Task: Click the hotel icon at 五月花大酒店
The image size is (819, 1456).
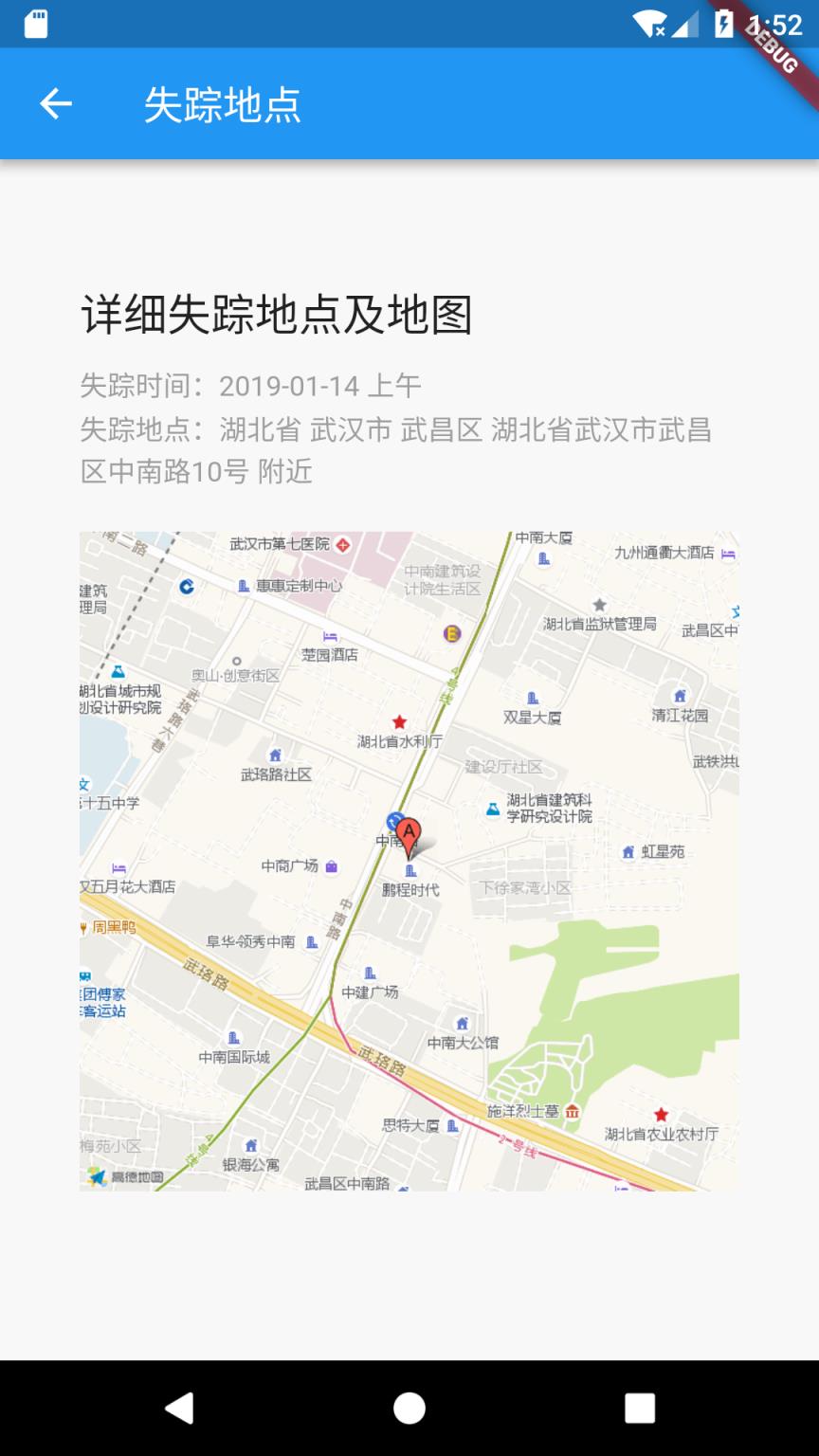Action: click(x=118, y=867)
